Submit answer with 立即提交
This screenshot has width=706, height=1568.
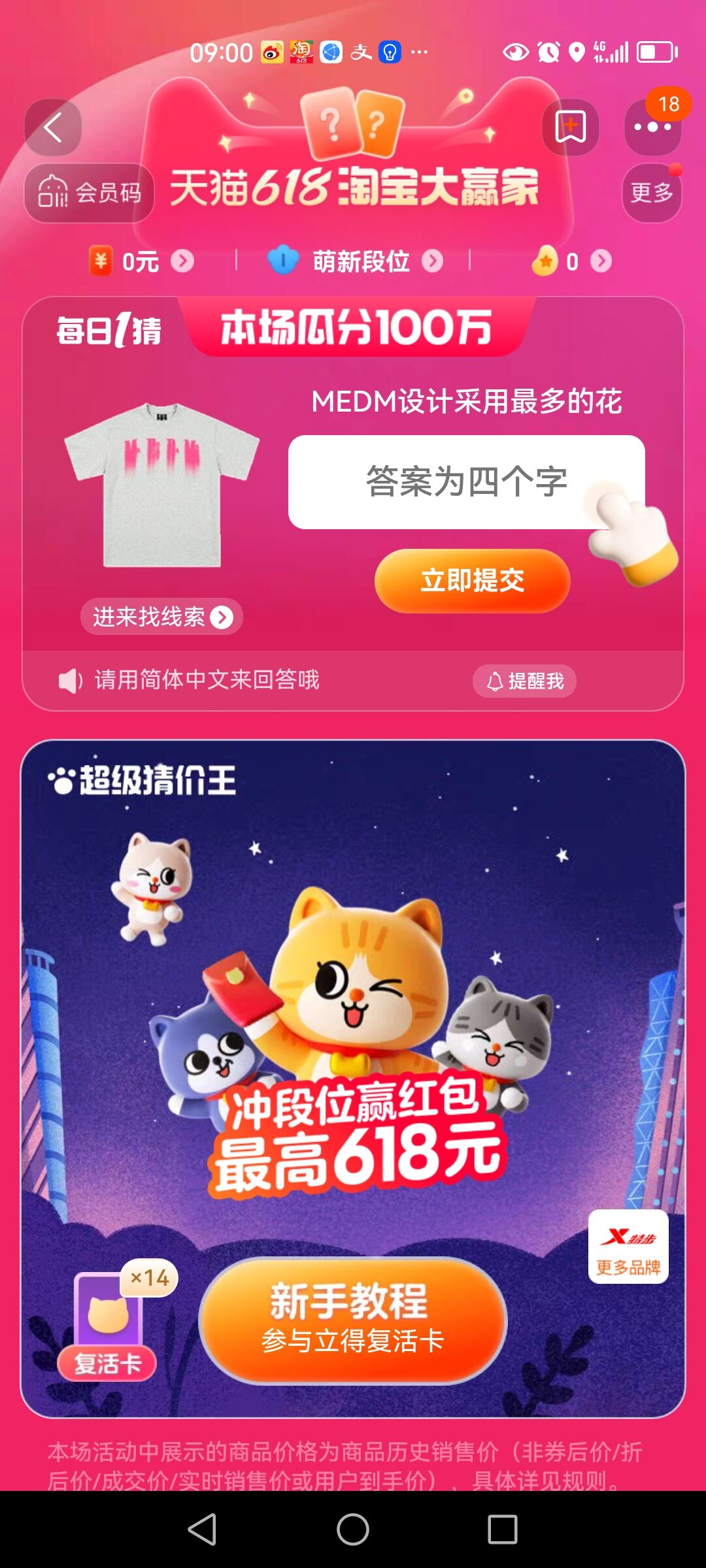point(472,581)
